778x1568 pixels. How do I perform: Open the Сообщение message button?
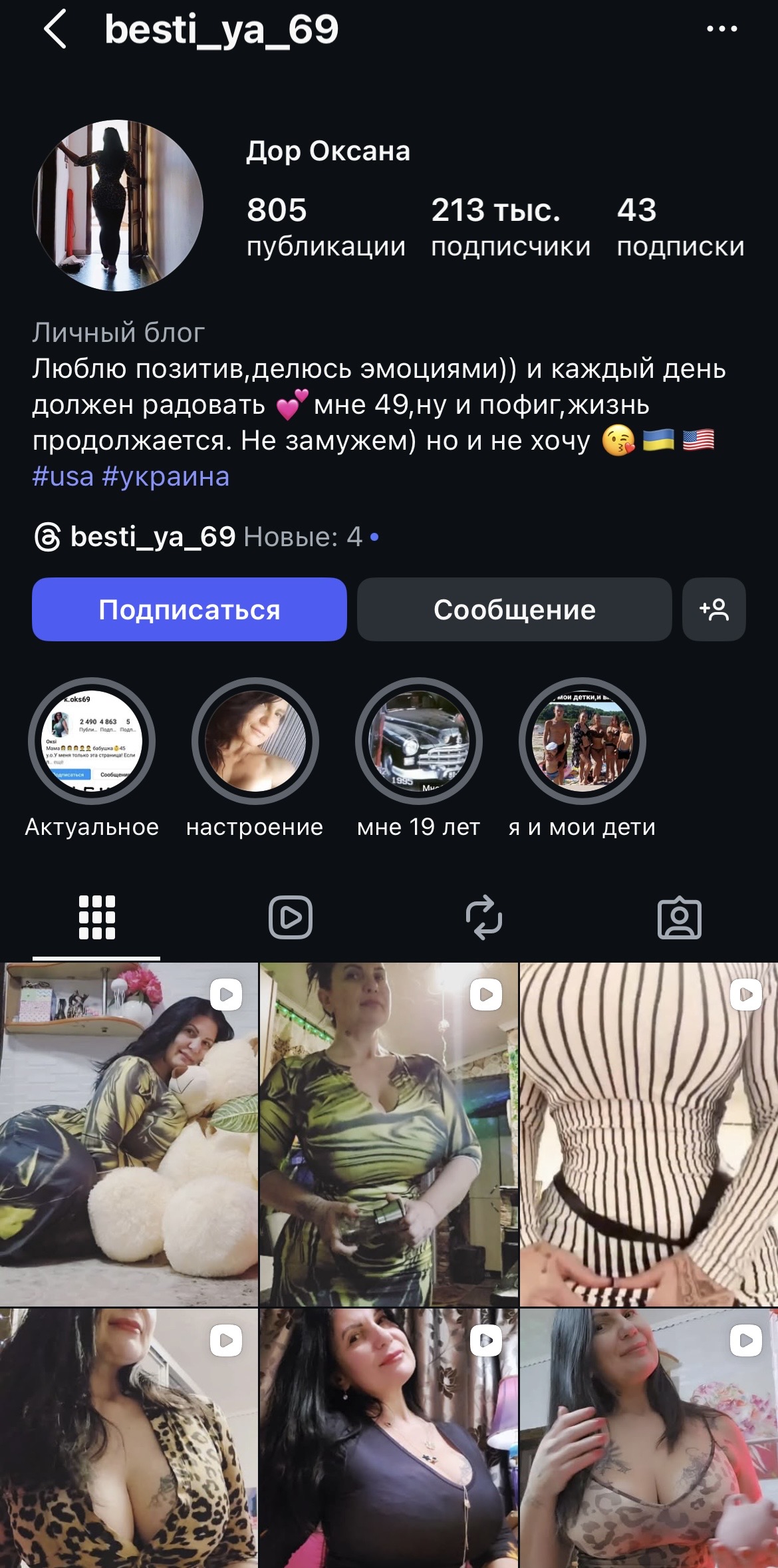[514, 609]
